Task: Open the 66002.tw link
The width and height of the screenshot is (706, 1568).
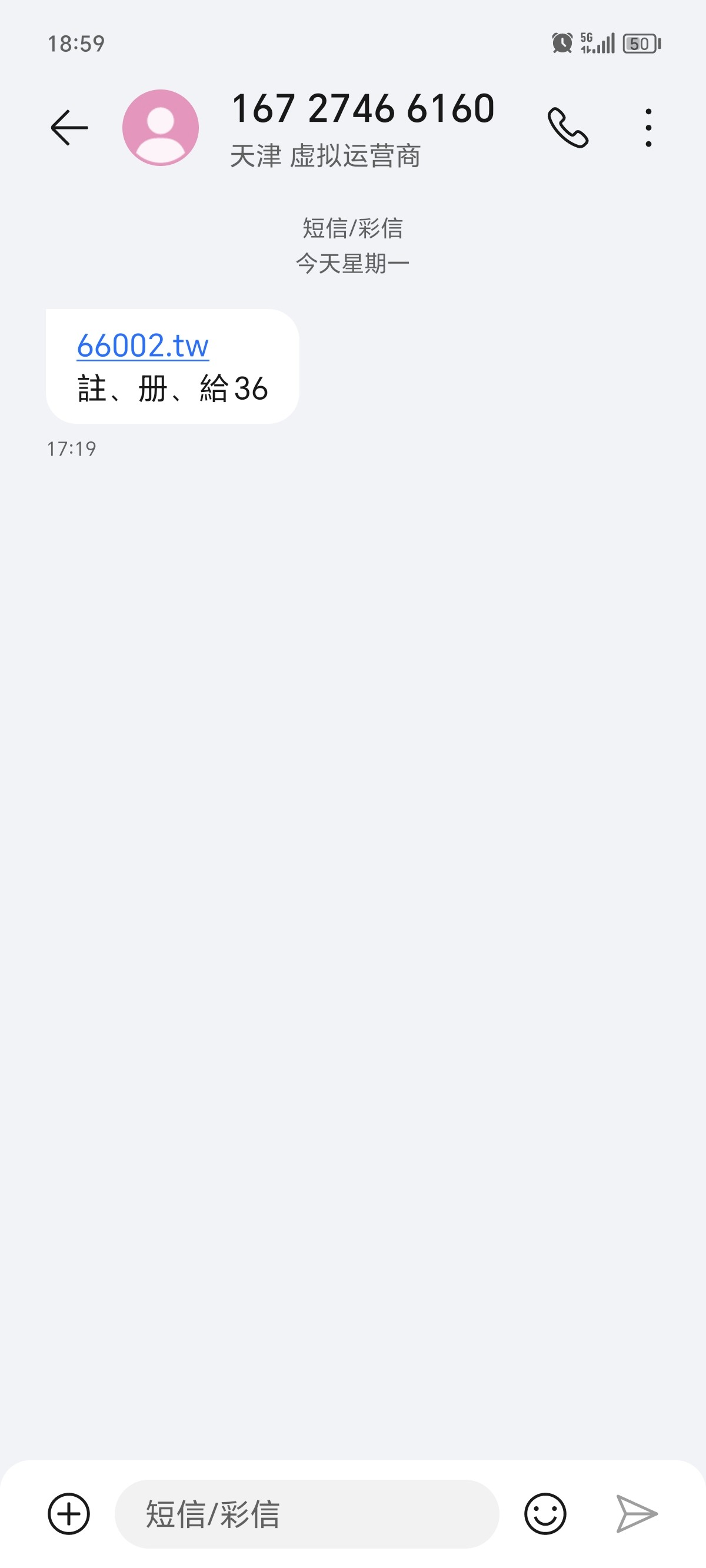Action: tap(143, 346)
